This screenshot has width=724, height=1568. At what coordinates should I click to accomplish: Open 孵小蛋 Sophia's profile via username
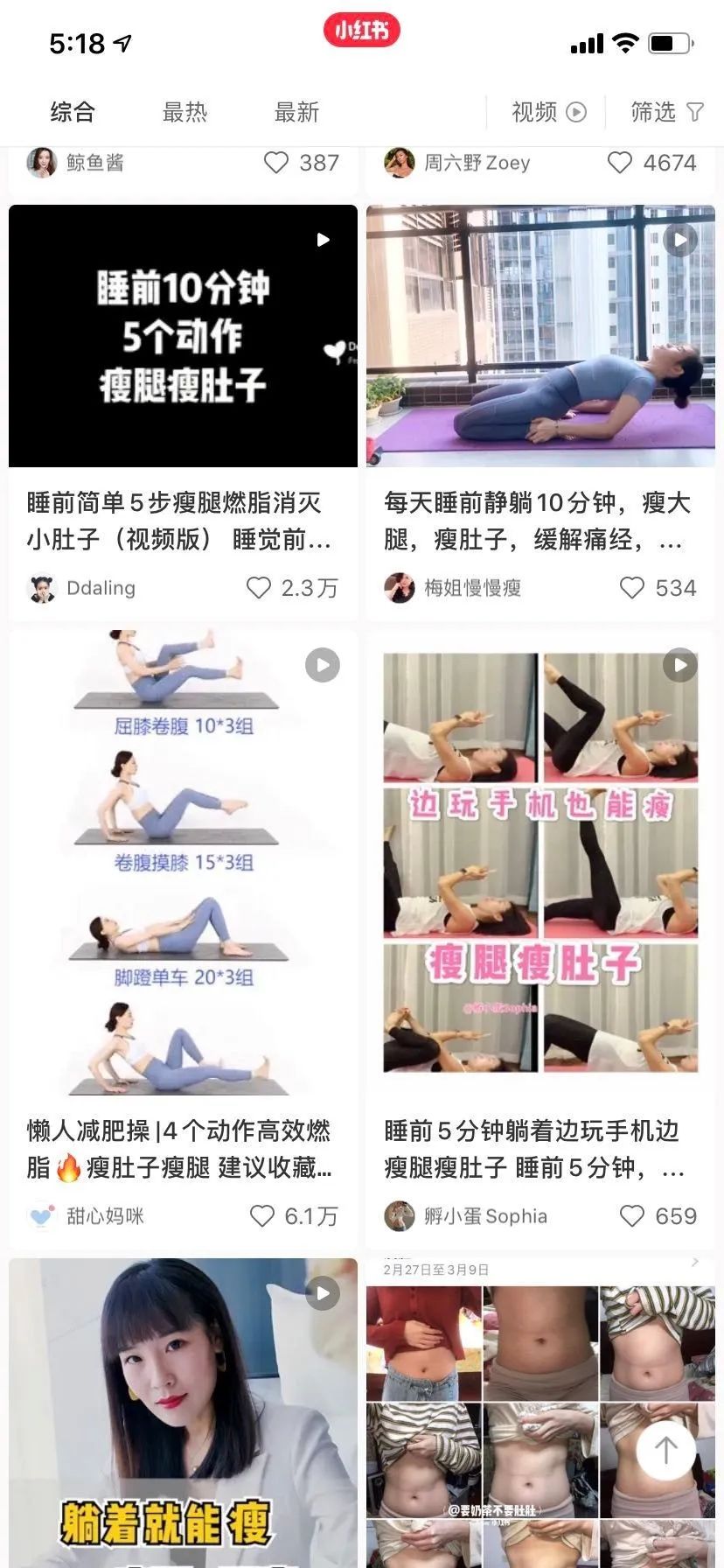pyautogui.click(x=487, y=1215)
